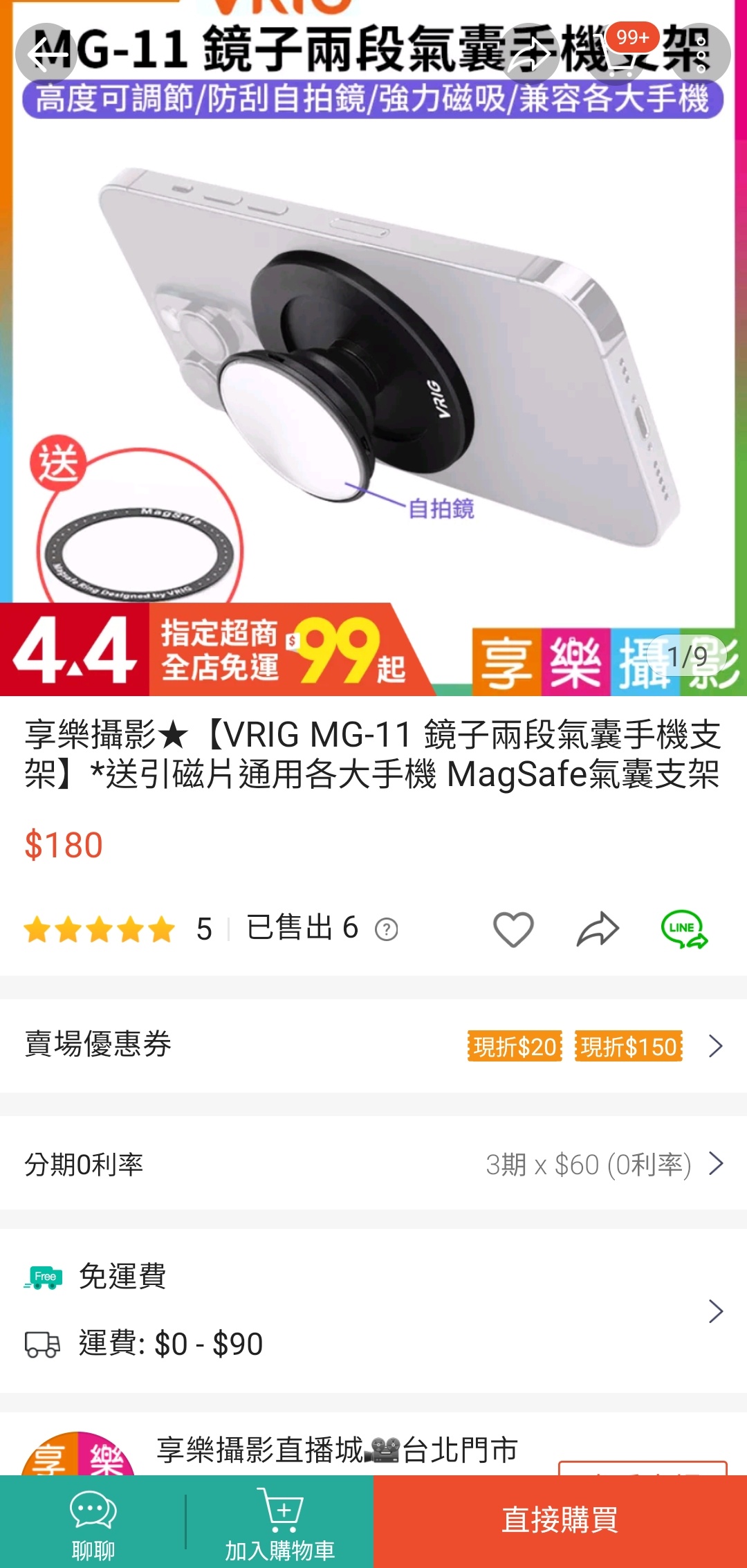Tap 加入購物車 to add to cart

[x=279, y=1522]
